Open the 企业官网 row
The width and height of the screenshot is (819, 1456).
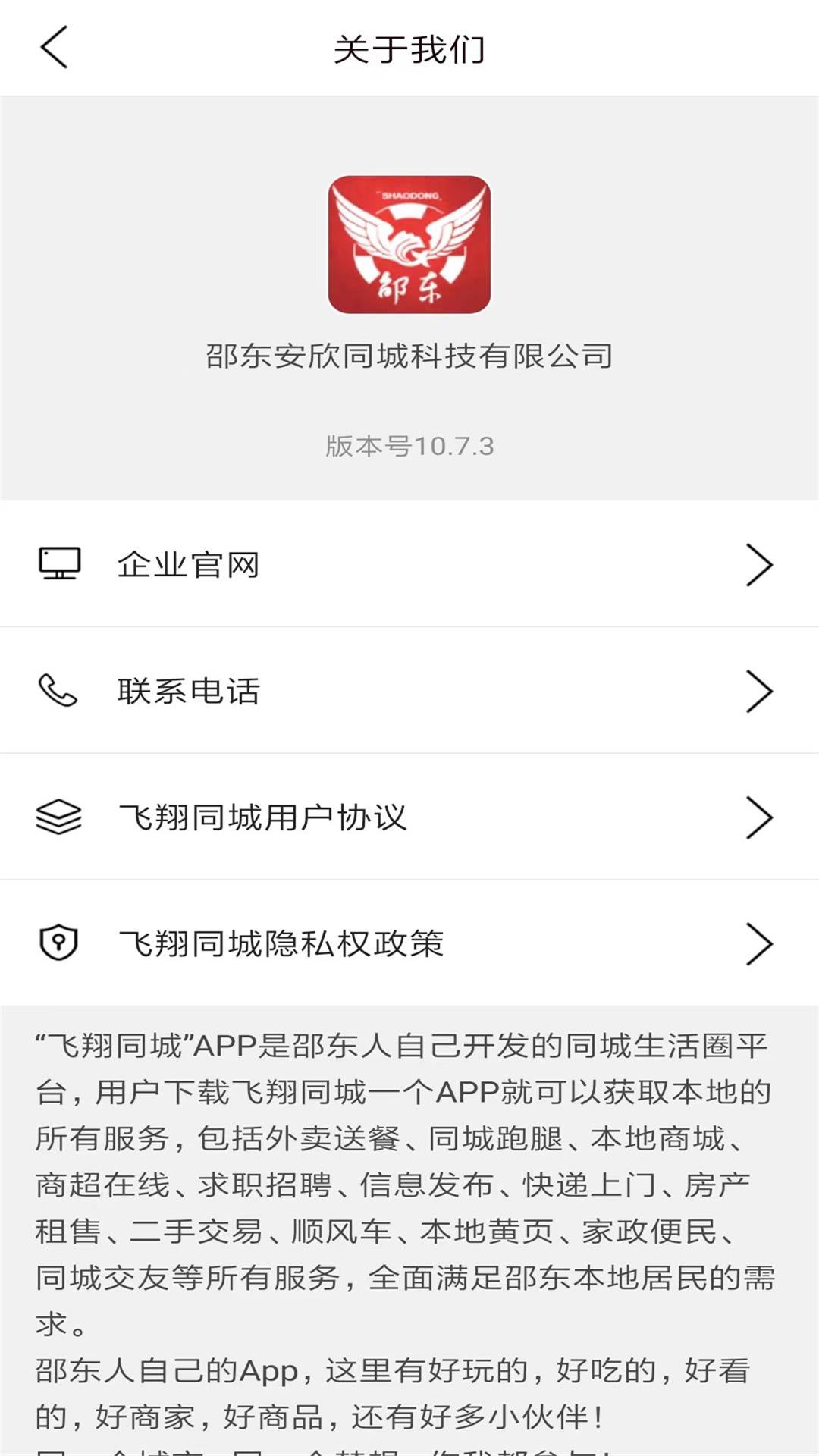point(409,563)
